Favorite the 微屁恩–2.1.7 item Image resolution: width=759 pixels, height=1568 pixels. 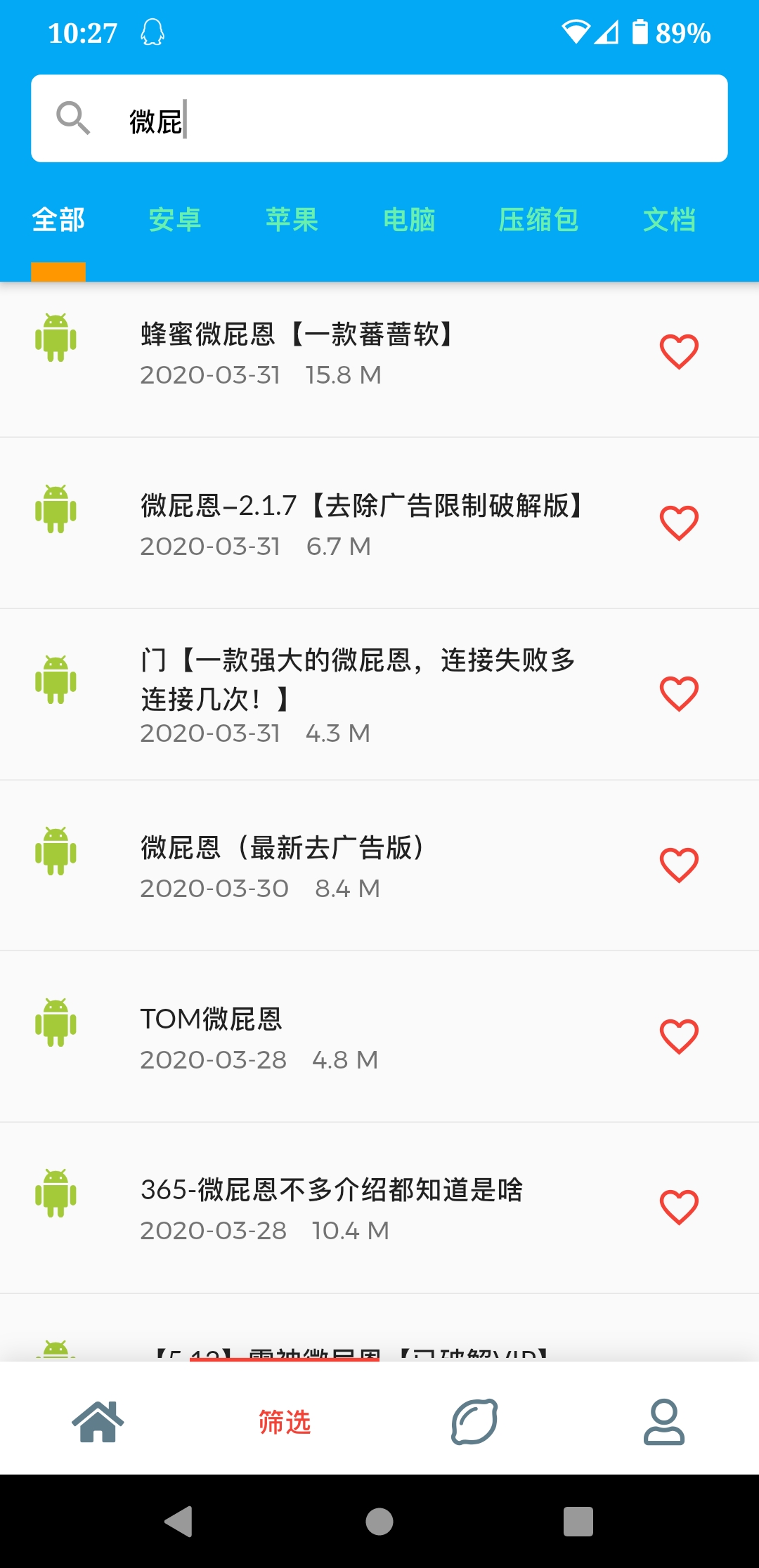click(679, 523)
